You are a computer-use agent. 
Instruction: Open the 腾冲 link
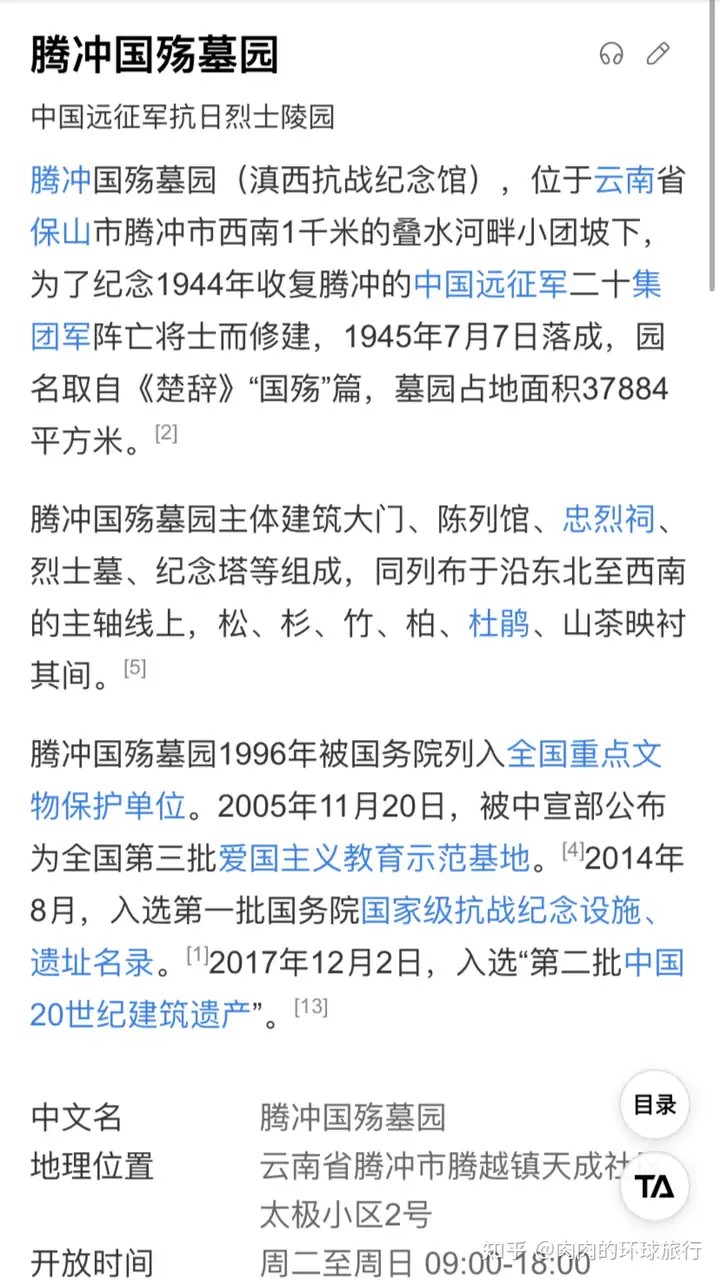[x=61, y=181]
